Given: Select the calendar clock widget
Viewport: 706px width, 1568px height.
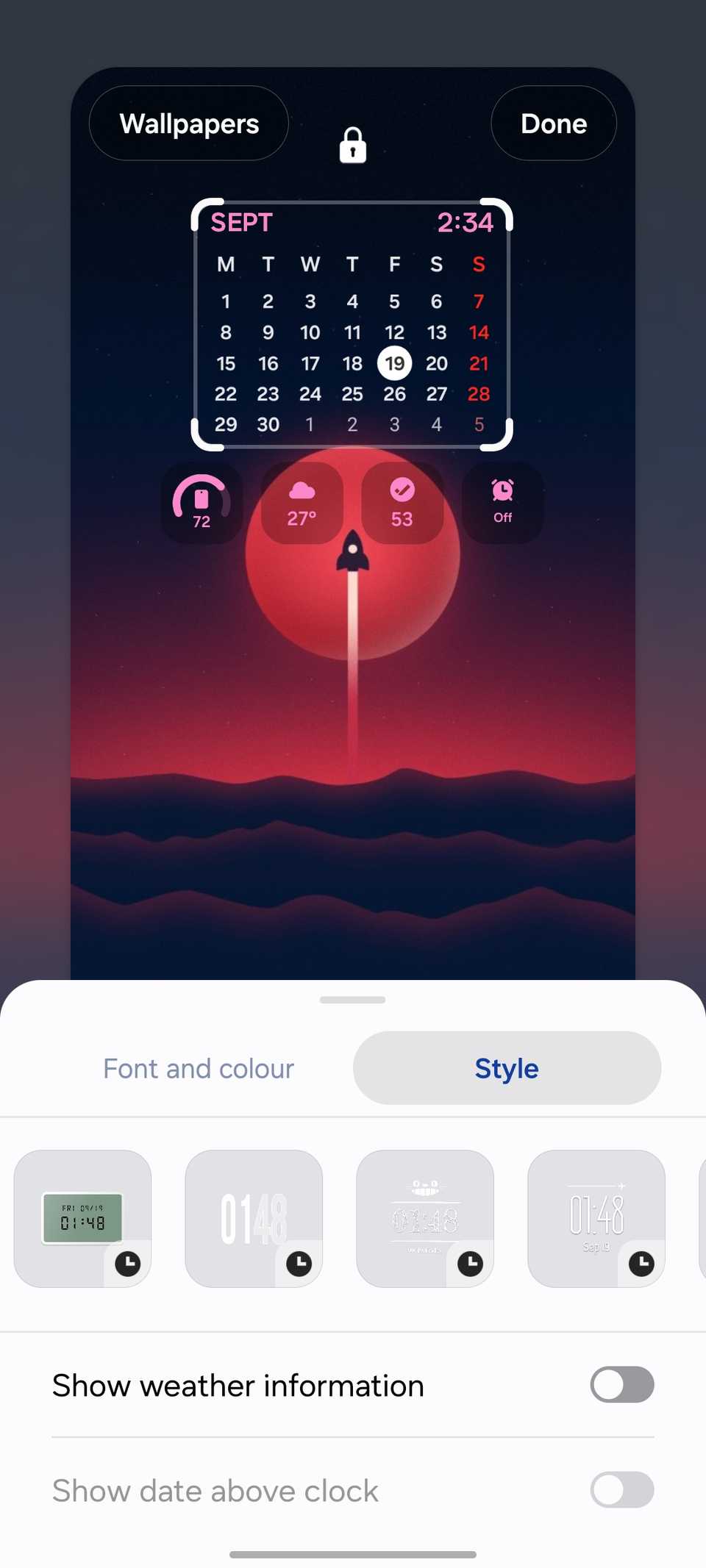Looking at the screenshot, I should tap(352, 324).
